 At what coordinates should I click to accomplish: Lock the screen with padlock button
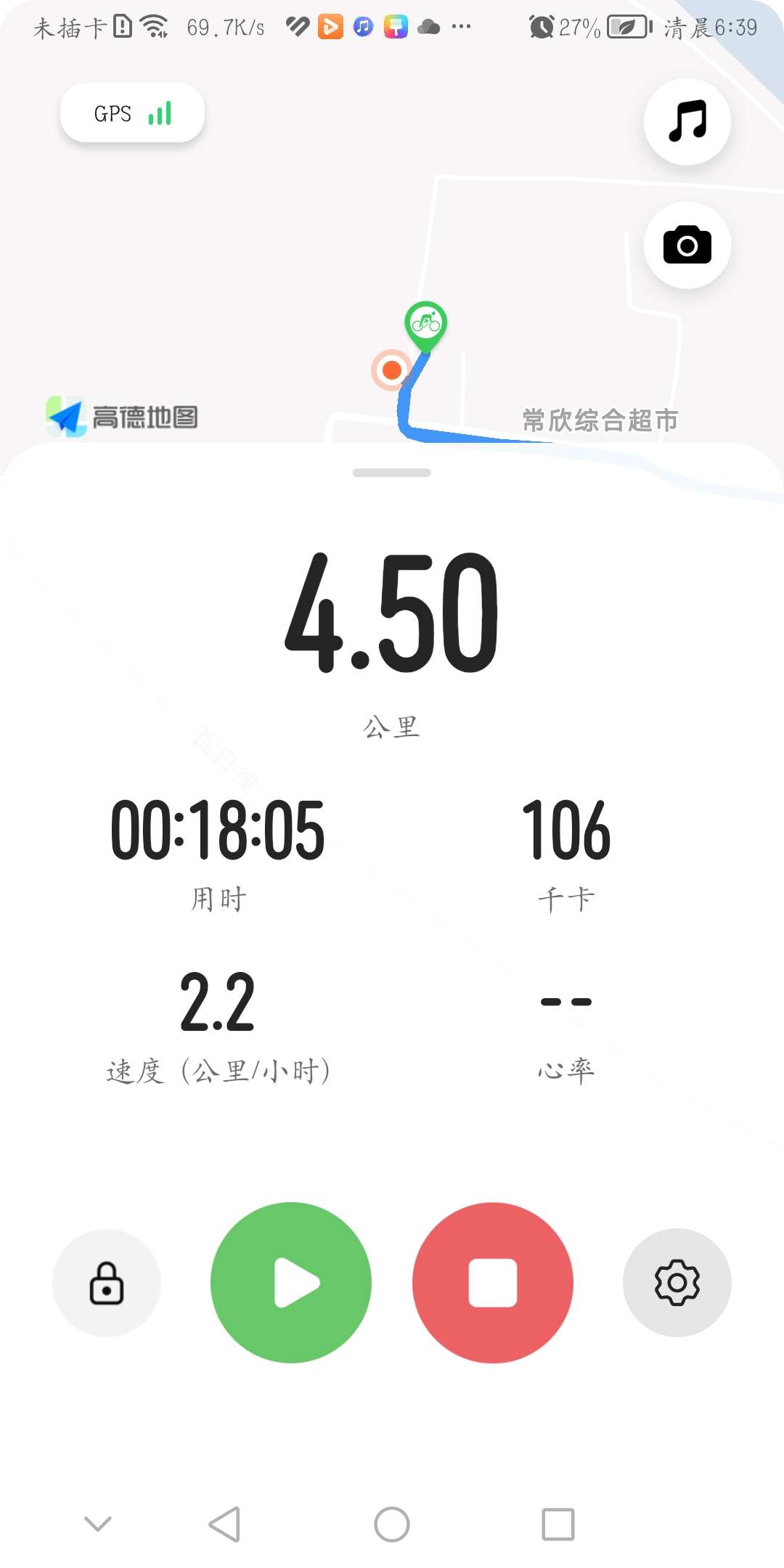(107, 1282)
